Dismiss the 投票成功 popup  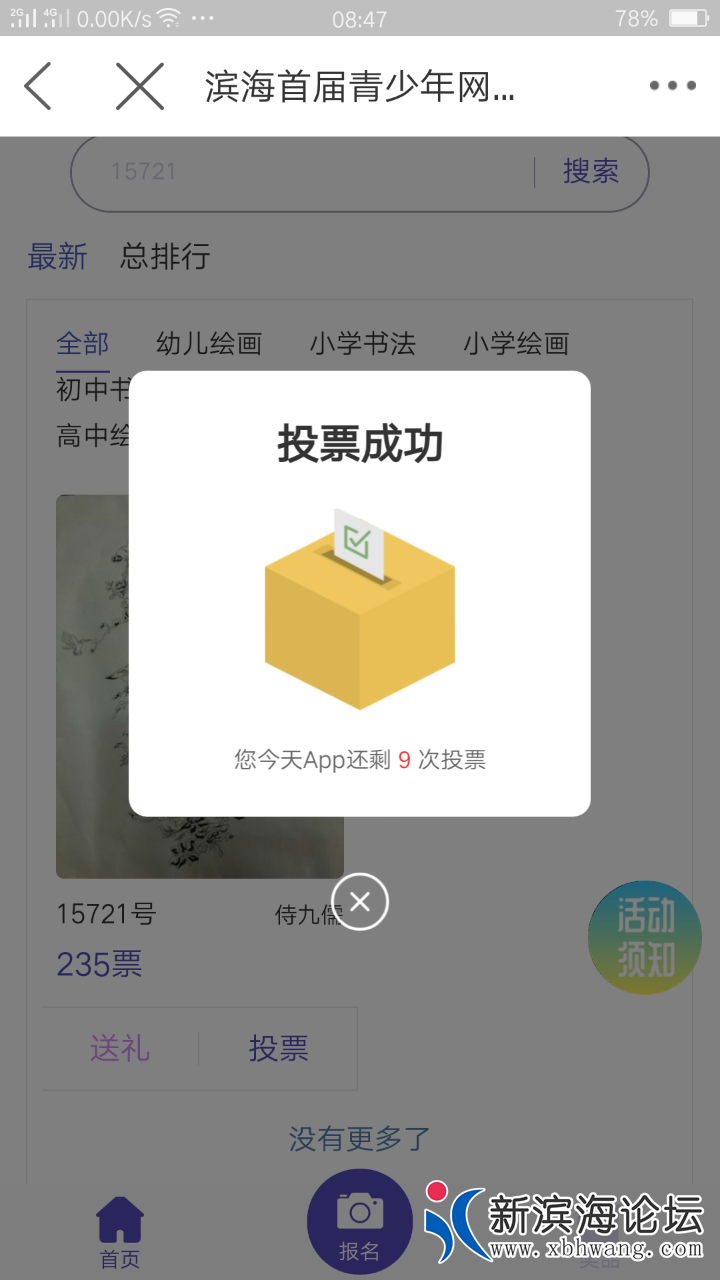tap(360, 901)
